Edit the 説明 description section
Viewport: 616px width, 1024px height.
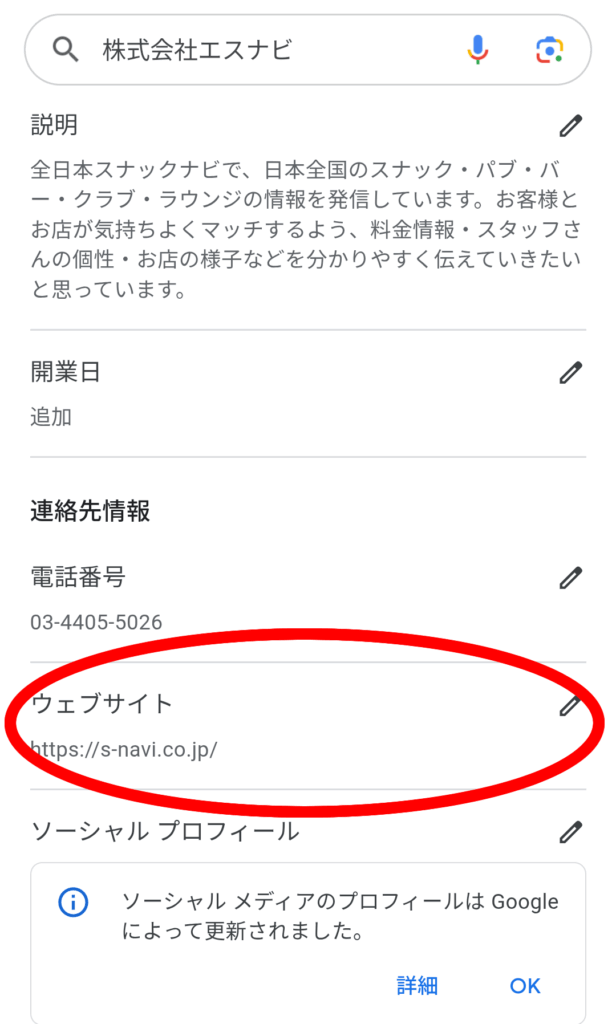coord(570,126)
